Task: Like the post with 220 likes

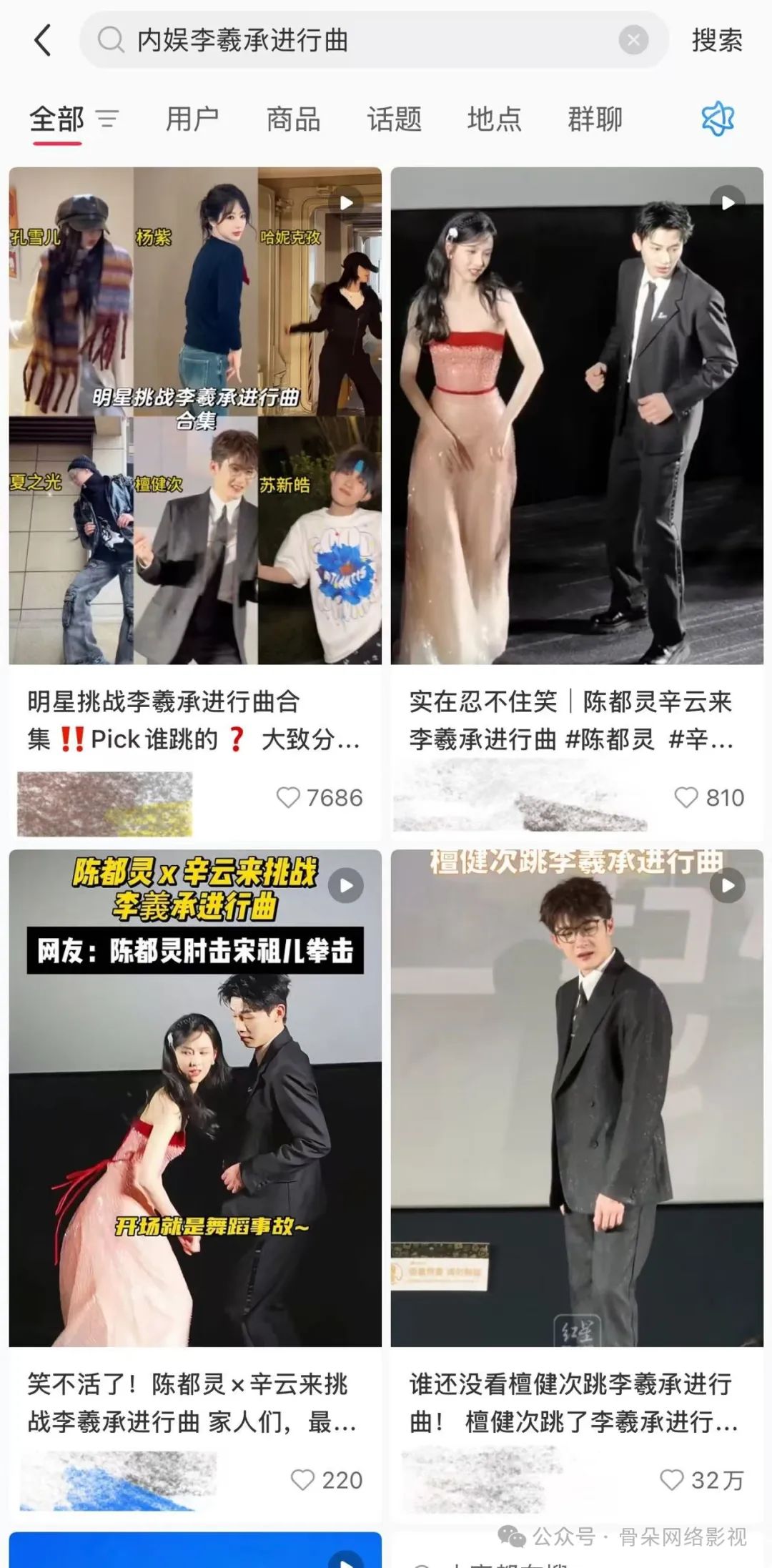Action: 302,1479
